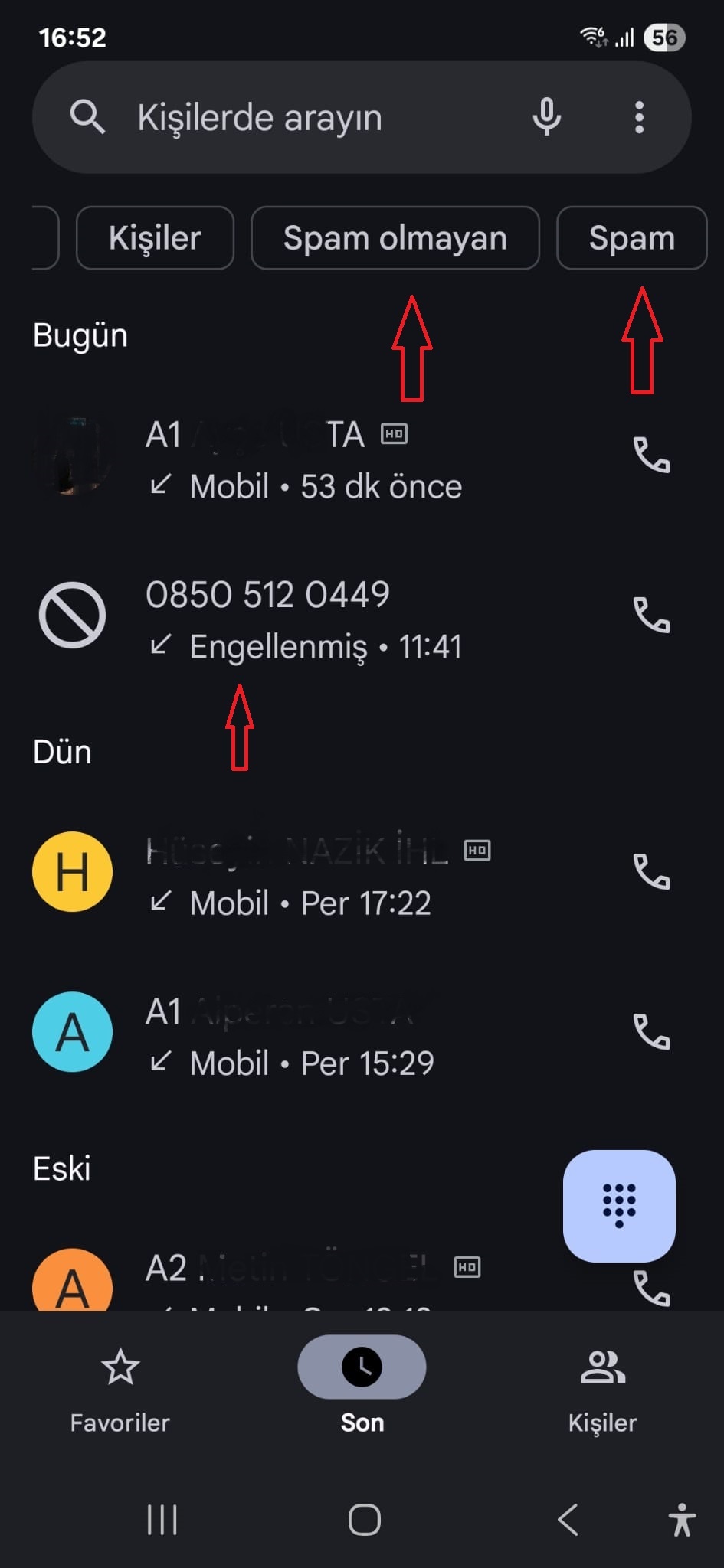Open the call entry from 53 dk önce
Viewport: 724px width, 1568px height.
tap(306, 459)
